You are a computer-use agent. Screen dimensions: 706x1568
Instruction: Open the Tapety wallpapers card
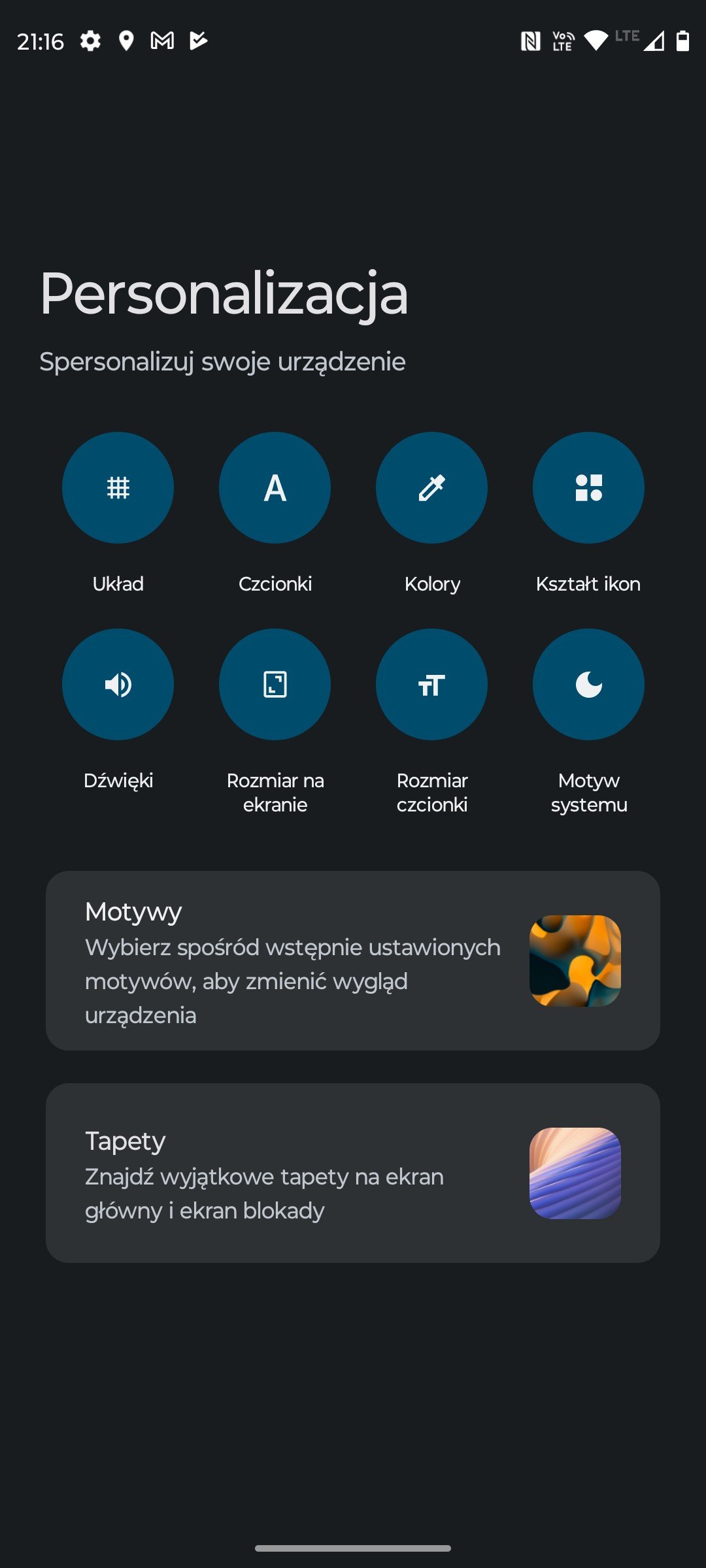tap(353, 1173)
